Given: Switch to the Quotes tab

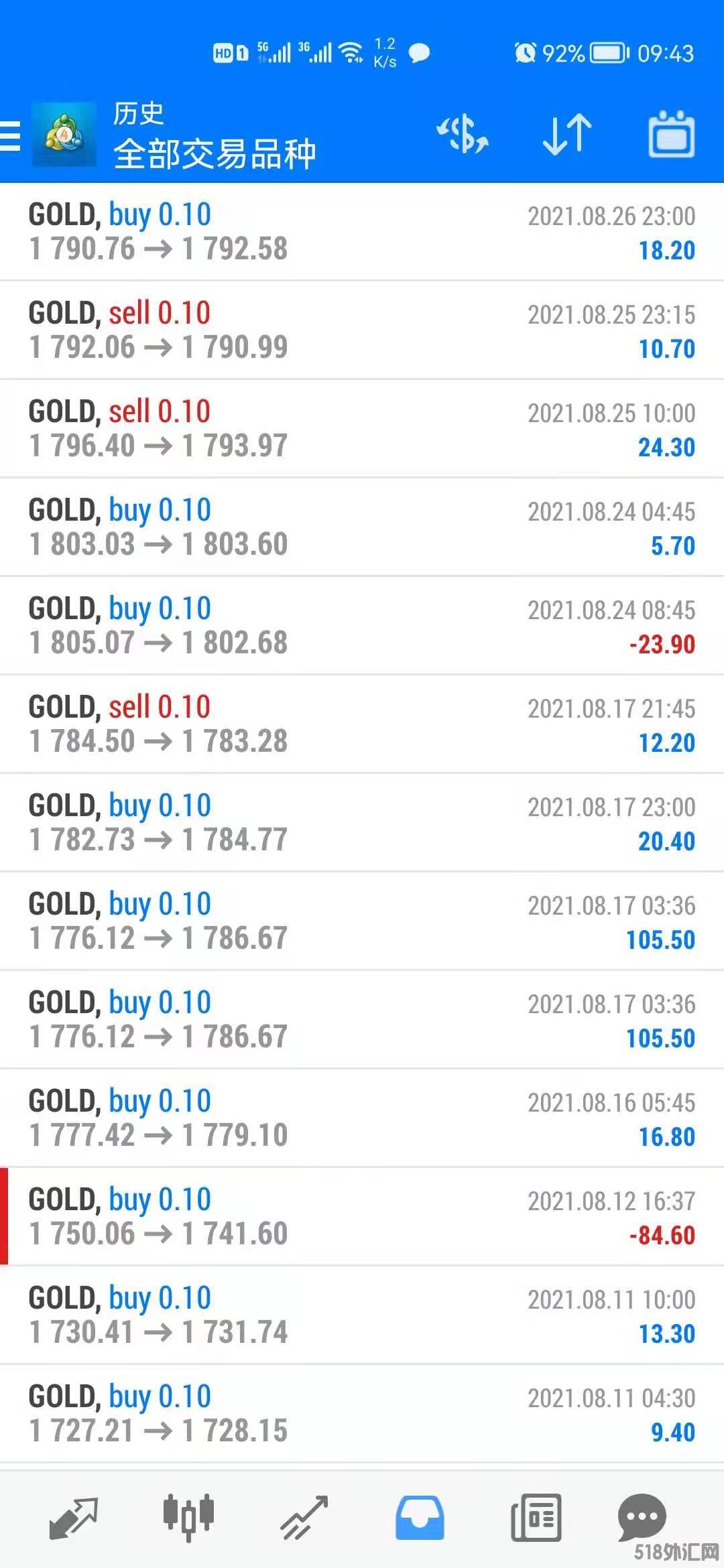Looking at the screenshot, I should click(x=74, y=1517).
